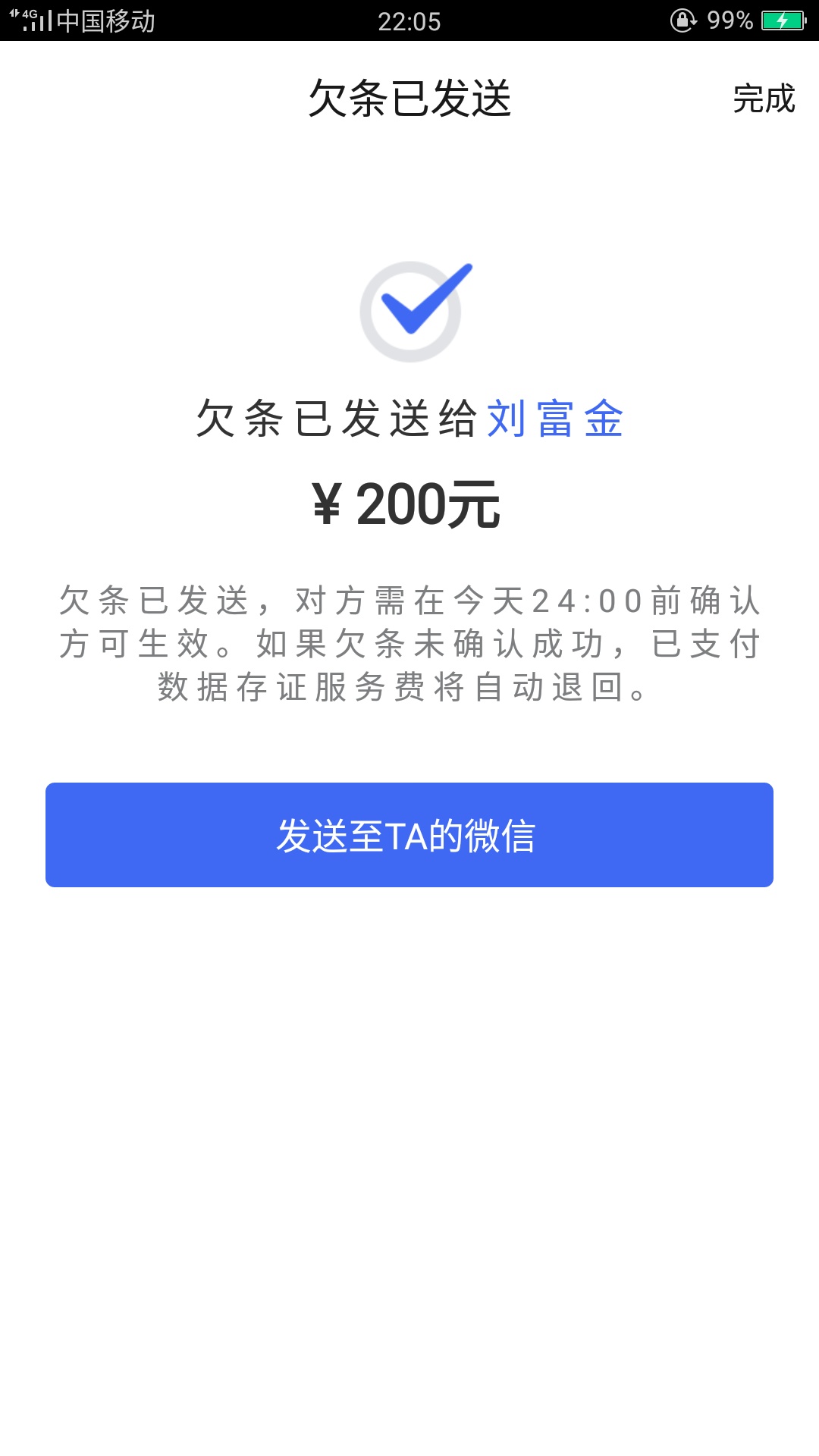The width and height of the screenshot is (819, 1456).
Task: Tap 完成 to finish
Action: (764, 99)
